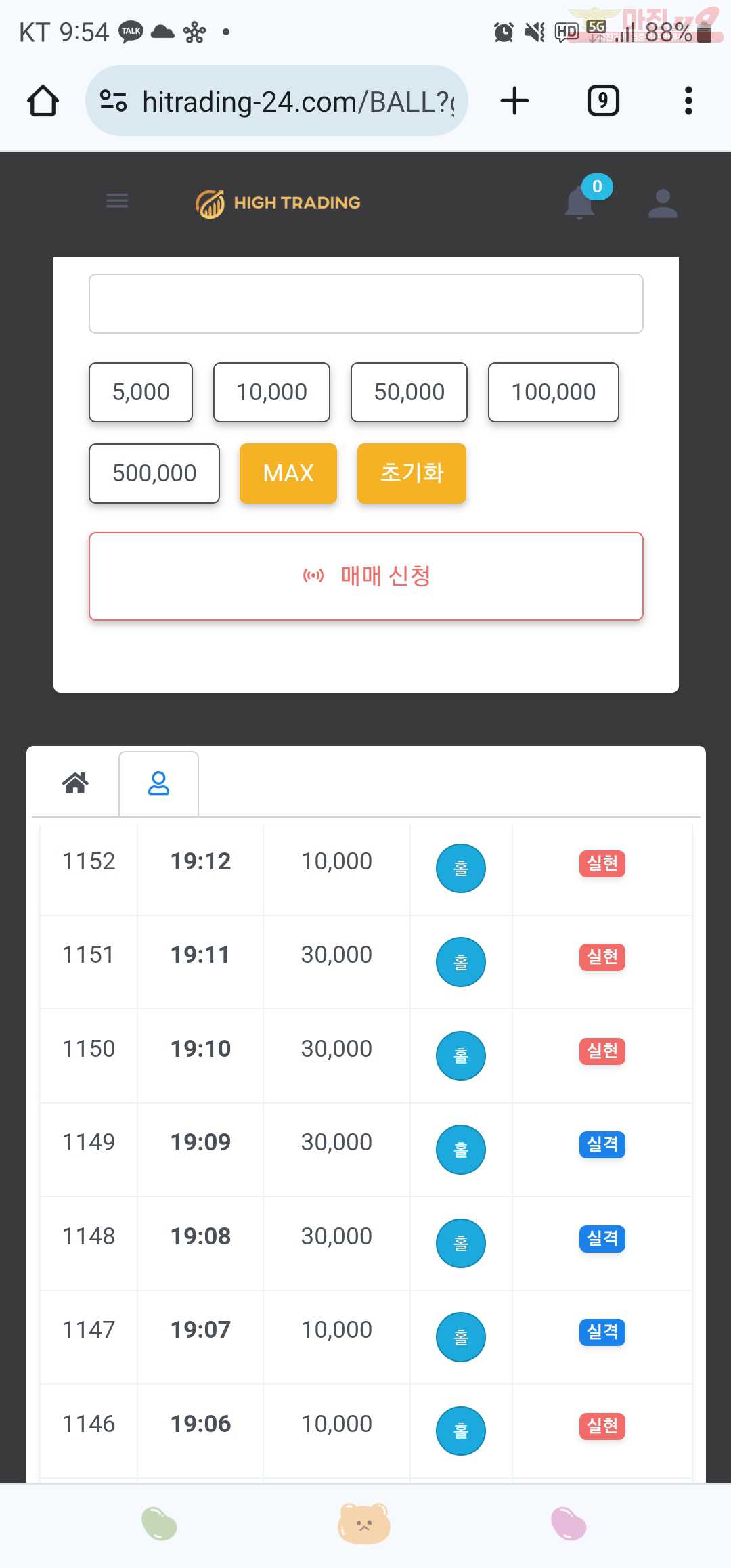Open the High Trading hamburger menu

point(117,201)
